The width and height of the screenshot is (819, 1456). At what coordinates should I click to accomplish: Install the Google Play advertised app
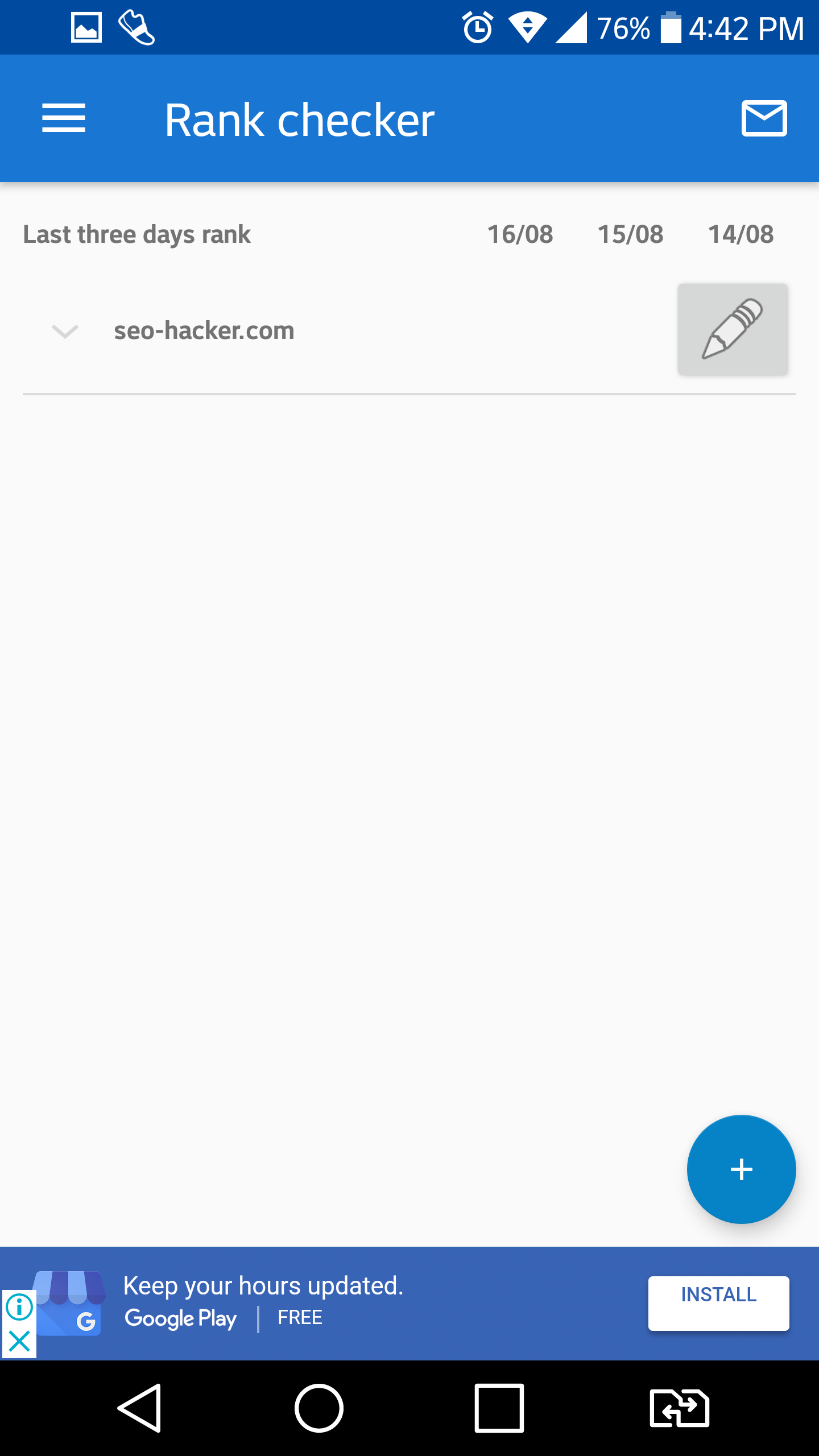pos(718,1303)
